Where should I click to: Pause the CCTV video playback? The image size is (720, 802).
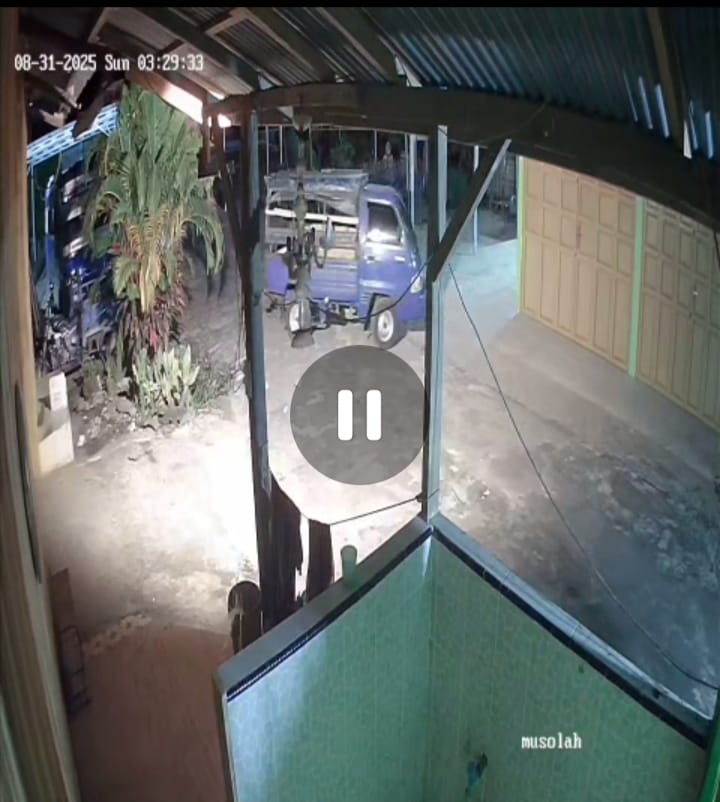(x=359, y=415)
